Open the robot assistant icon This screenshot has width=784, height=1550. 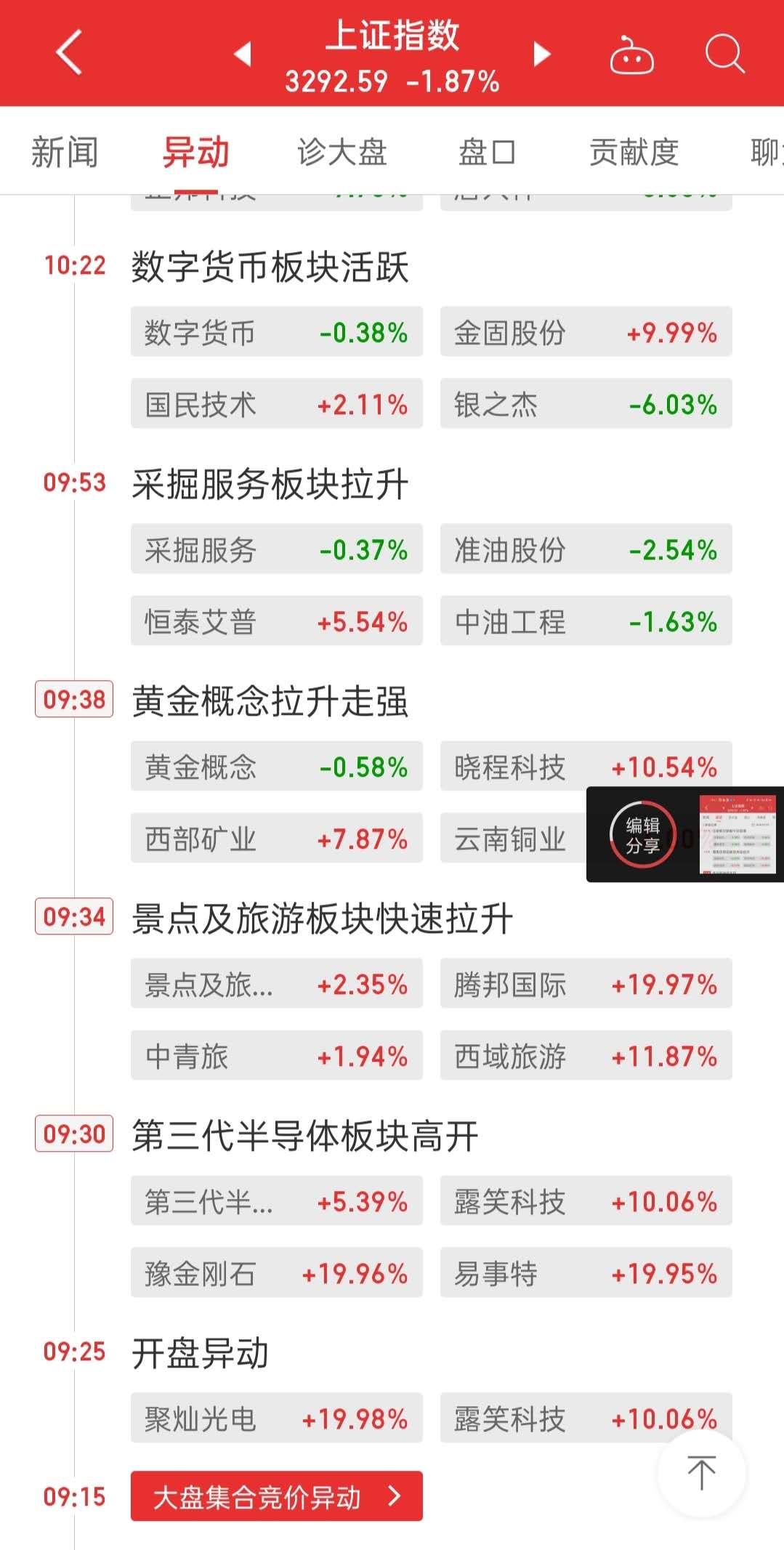point(631,55)
